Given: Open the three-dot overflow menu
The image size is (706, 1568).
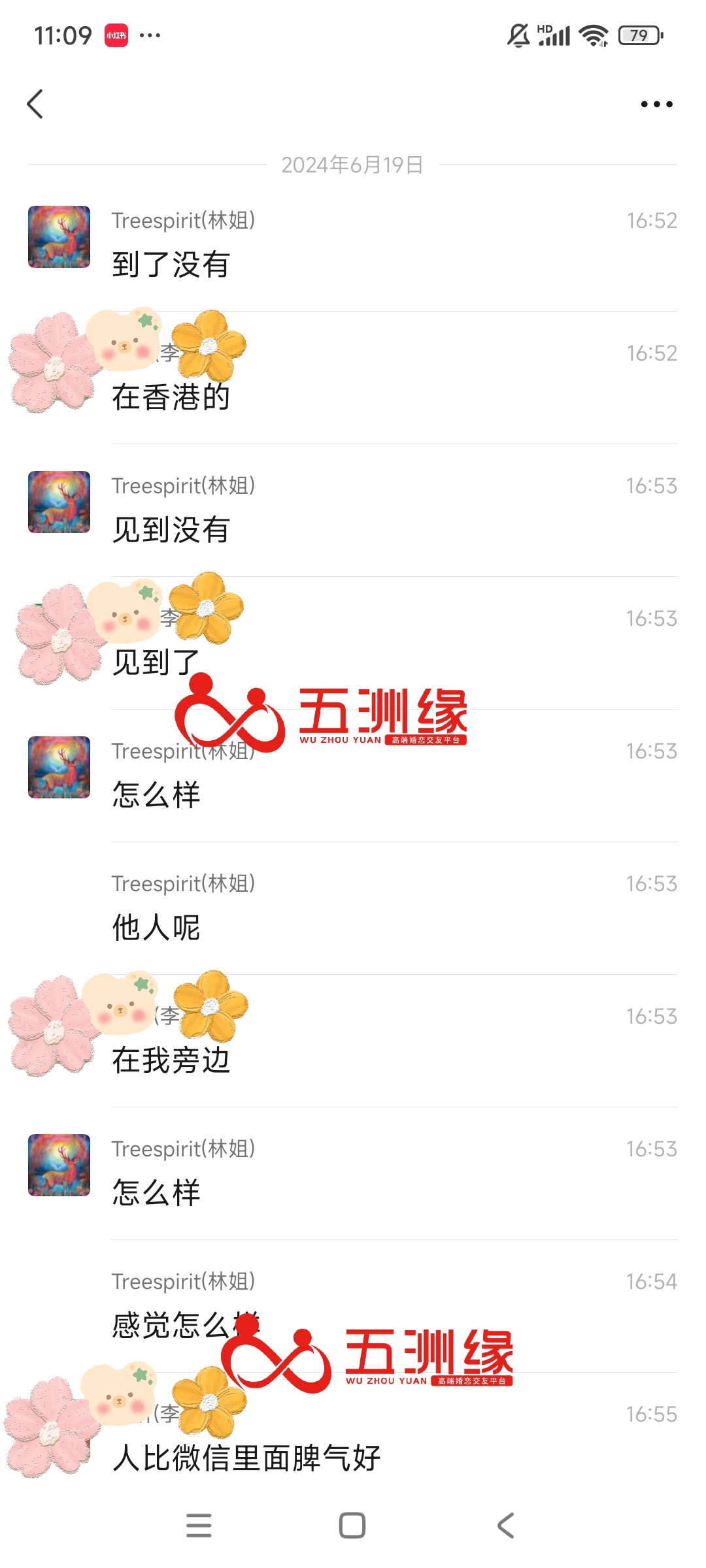Looking at the screenshot, I should (x=656, y=105).
